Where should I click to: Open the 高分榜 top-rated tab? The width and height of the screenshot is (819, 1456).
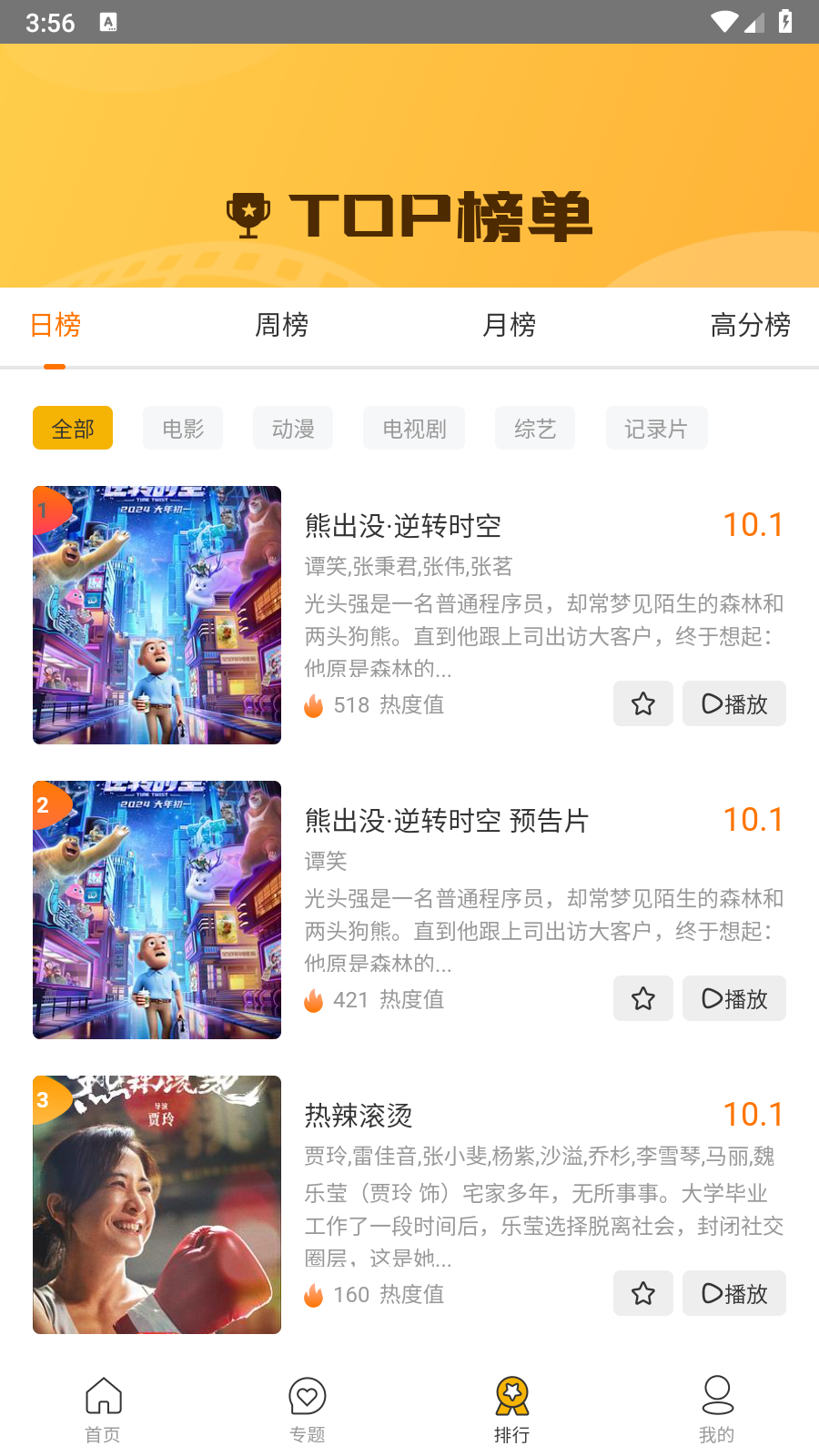750,325
